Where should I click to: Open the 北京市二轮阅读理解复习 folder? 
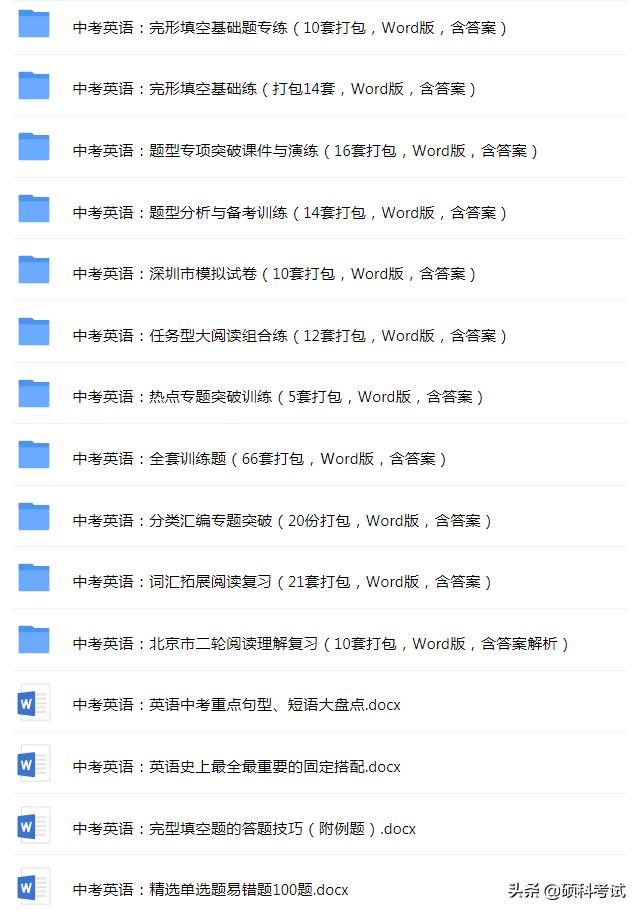pos(320,643)
